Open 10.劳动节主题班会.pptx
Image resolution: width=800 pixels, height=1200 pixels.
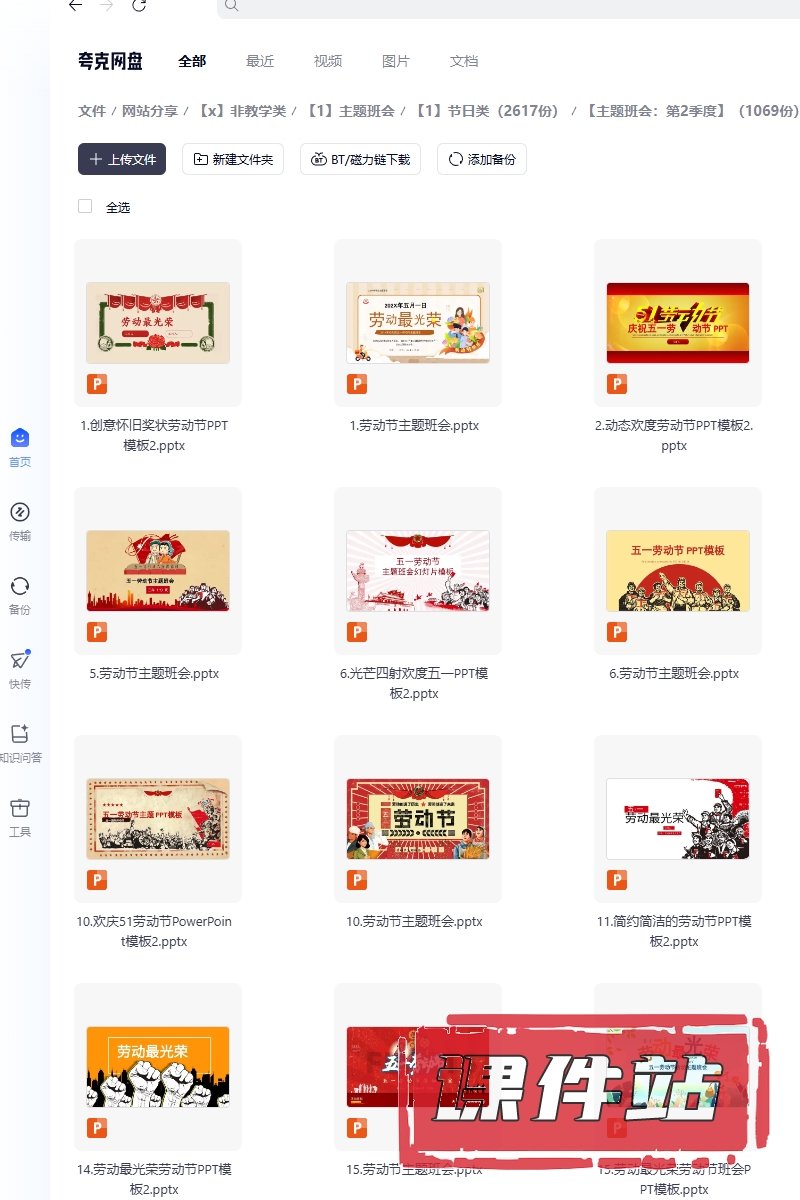pos(418,818)
